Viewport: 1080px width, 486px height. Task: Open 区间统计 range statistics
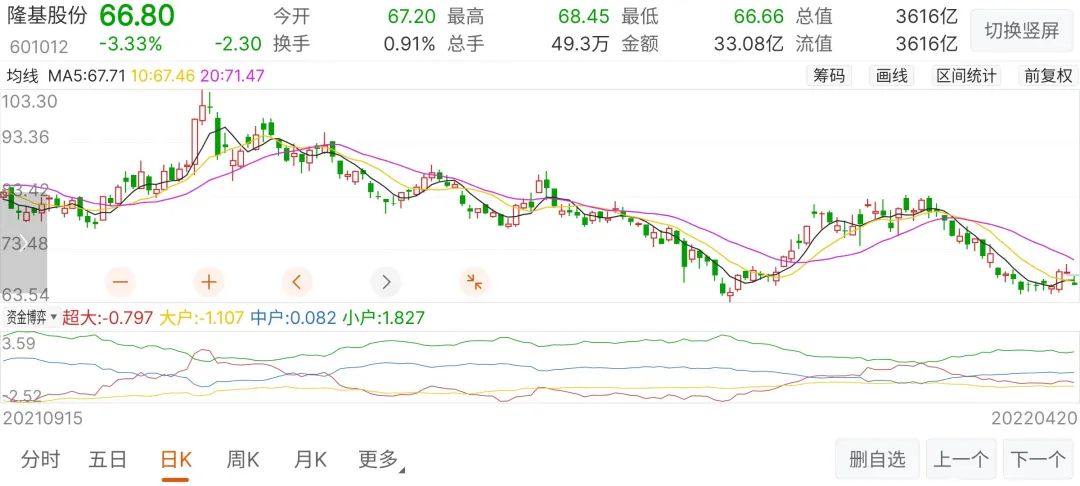coord(966,76)
